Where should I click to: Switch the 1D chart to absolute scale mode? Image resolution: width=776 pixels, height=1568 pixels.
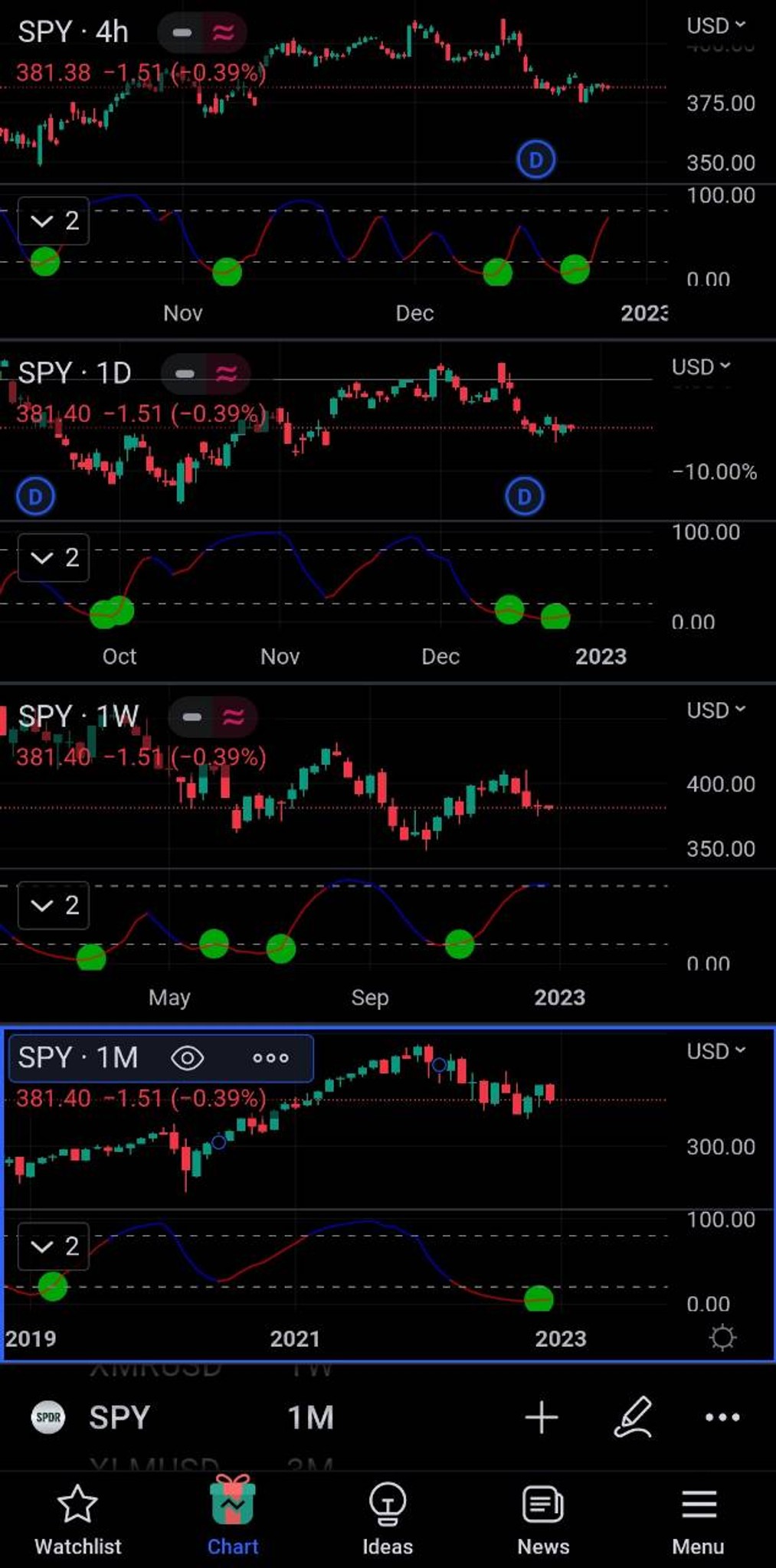click(185, 374)
